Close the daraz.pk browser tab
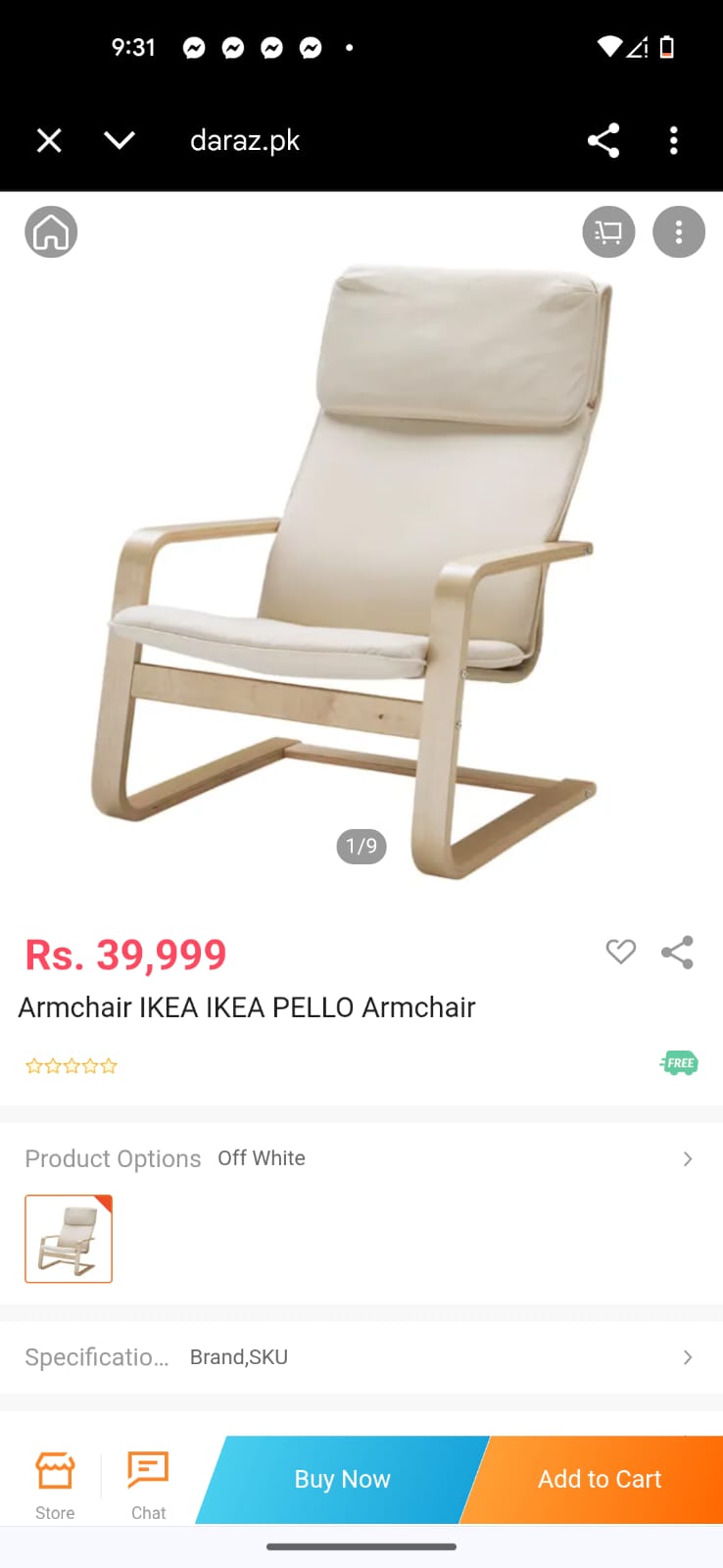723x1568 pixels. tap(49, 141)
